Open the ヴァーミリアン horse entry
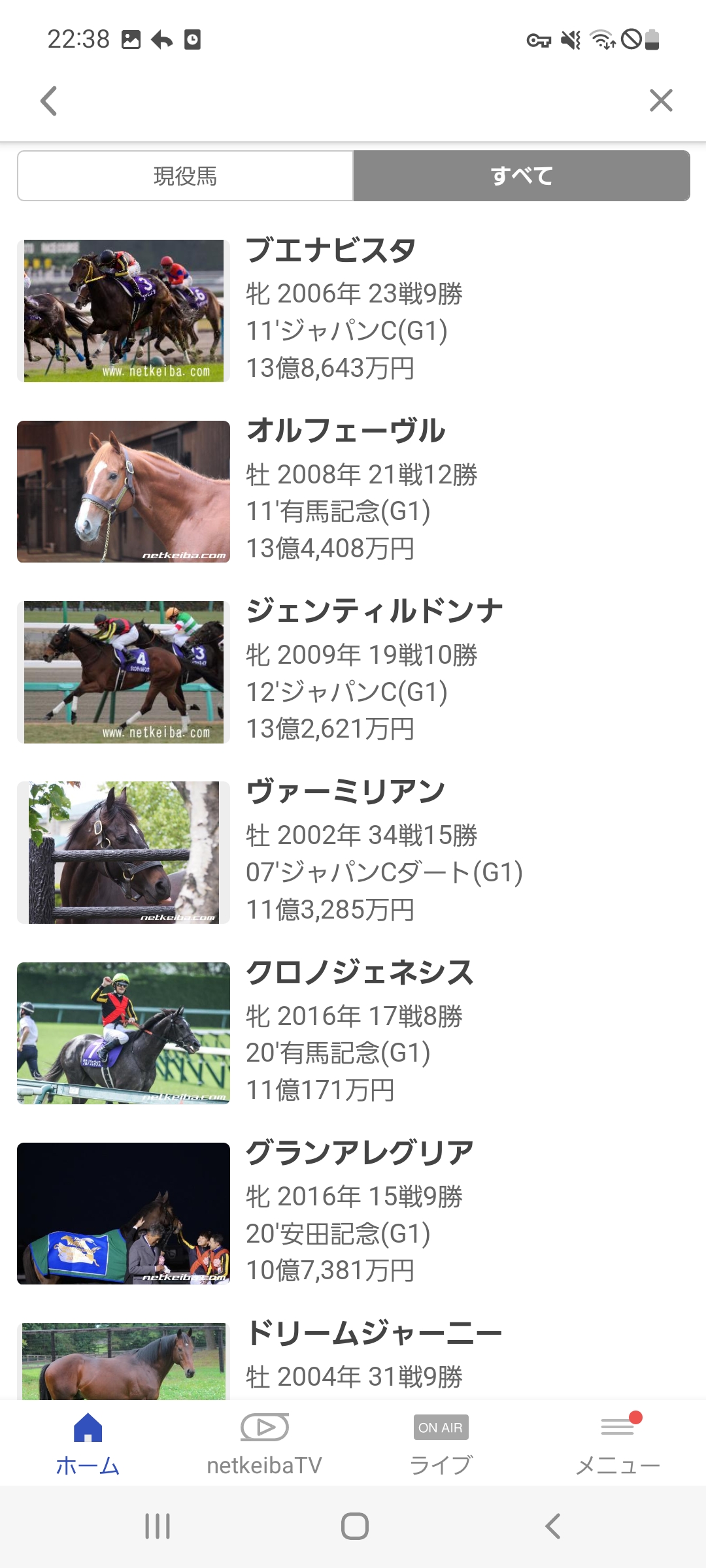 coord(353,852)
